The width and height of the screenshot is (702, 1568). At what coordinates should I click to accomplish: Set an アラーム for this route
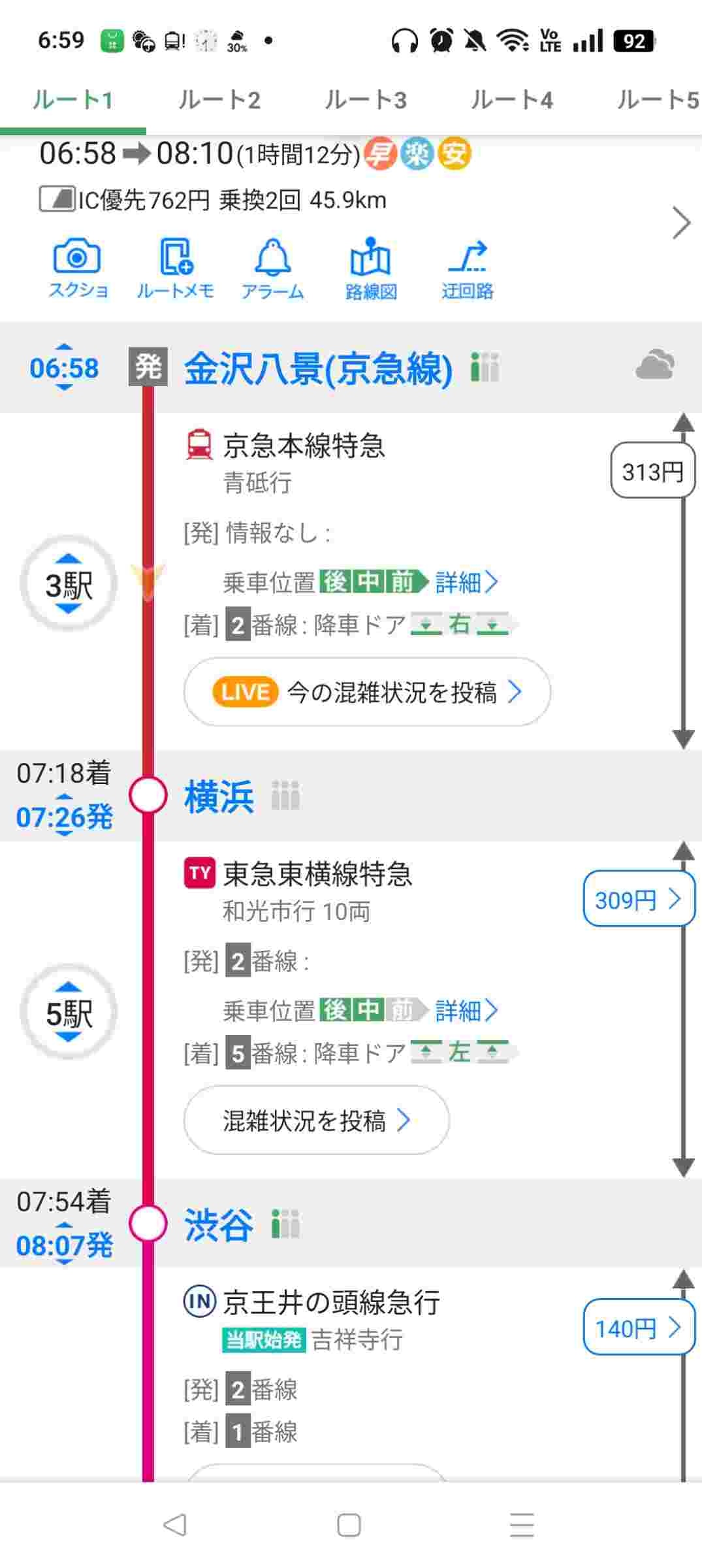[272, 269]
